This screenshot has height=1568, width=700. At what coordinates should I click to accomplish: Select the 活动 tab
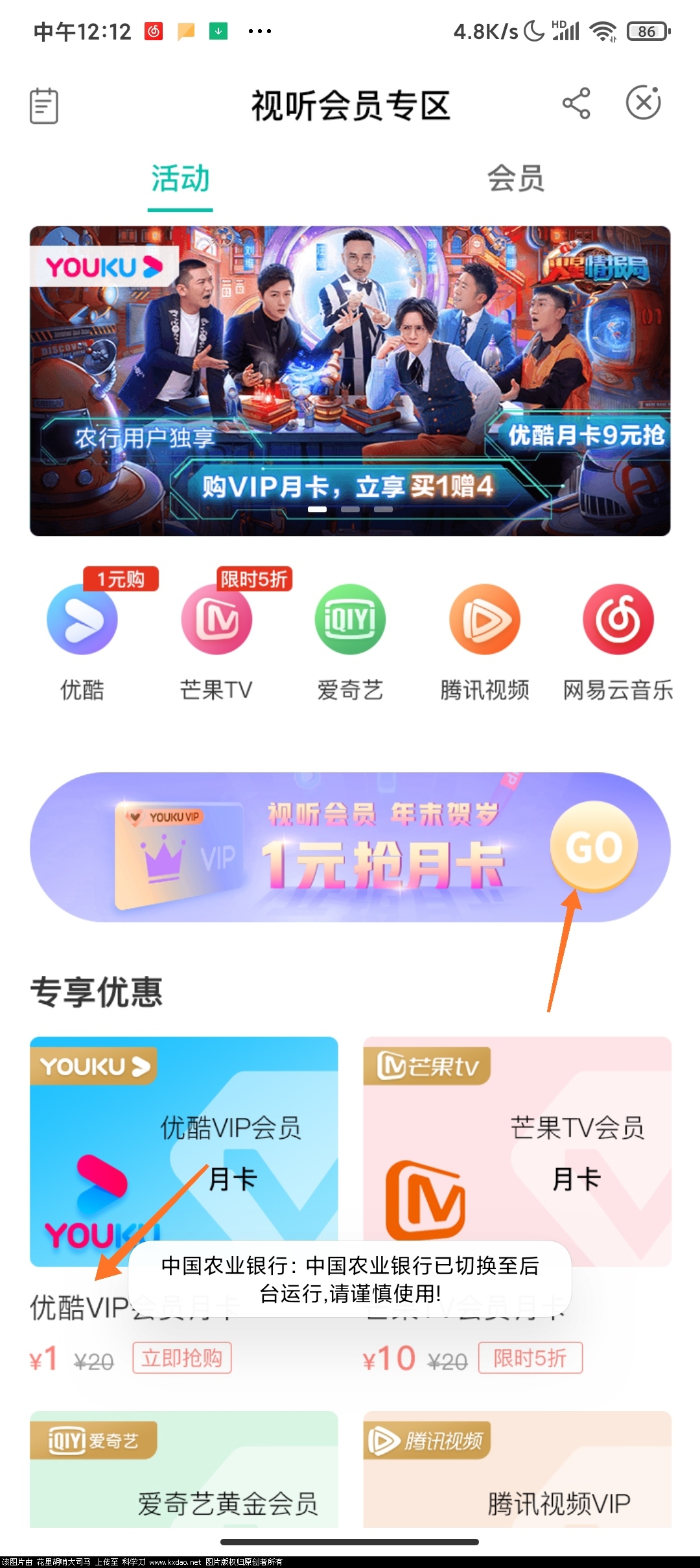click(180, 178)
